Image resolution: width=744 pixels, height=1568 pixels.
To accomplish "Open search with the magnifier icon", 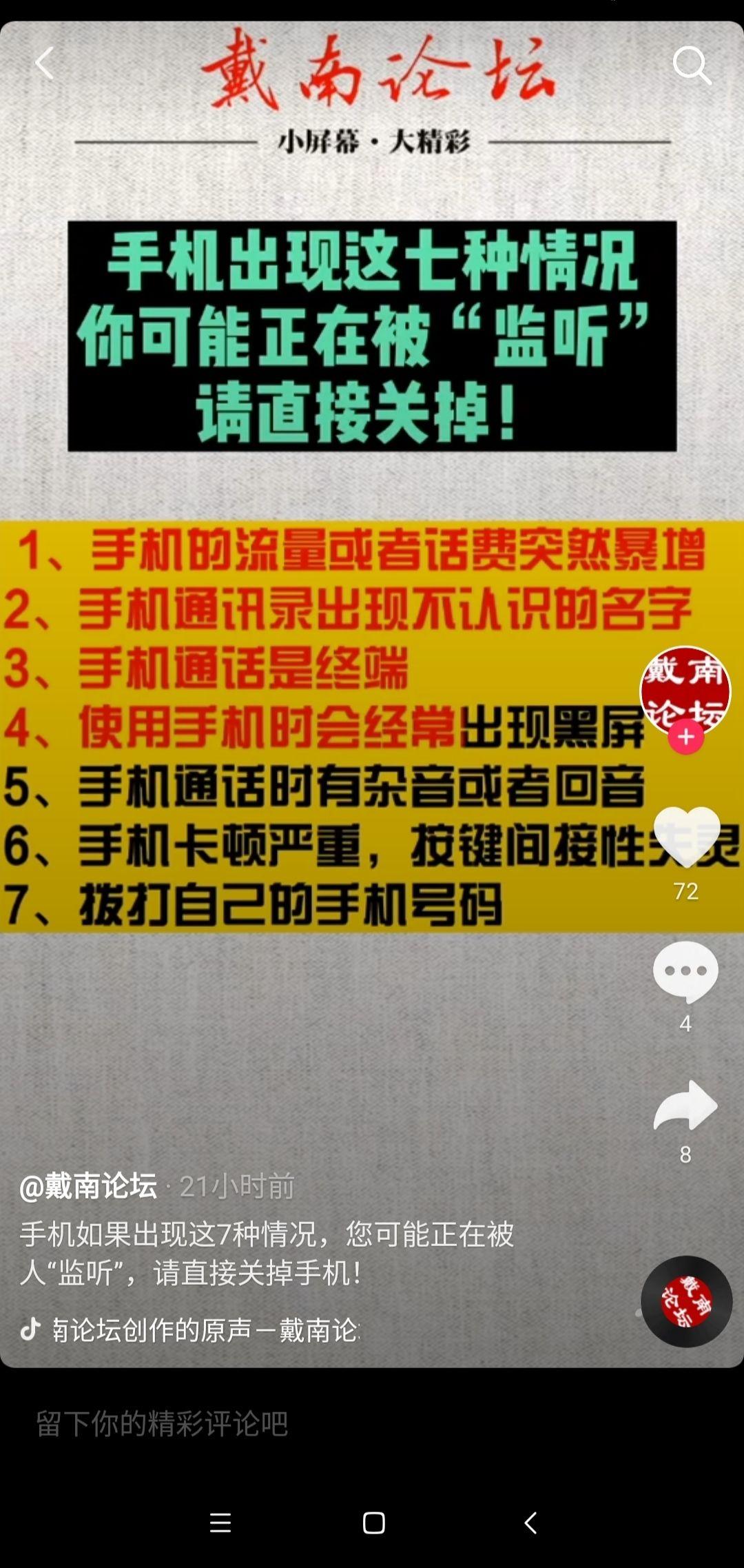I will coord(691,65).
